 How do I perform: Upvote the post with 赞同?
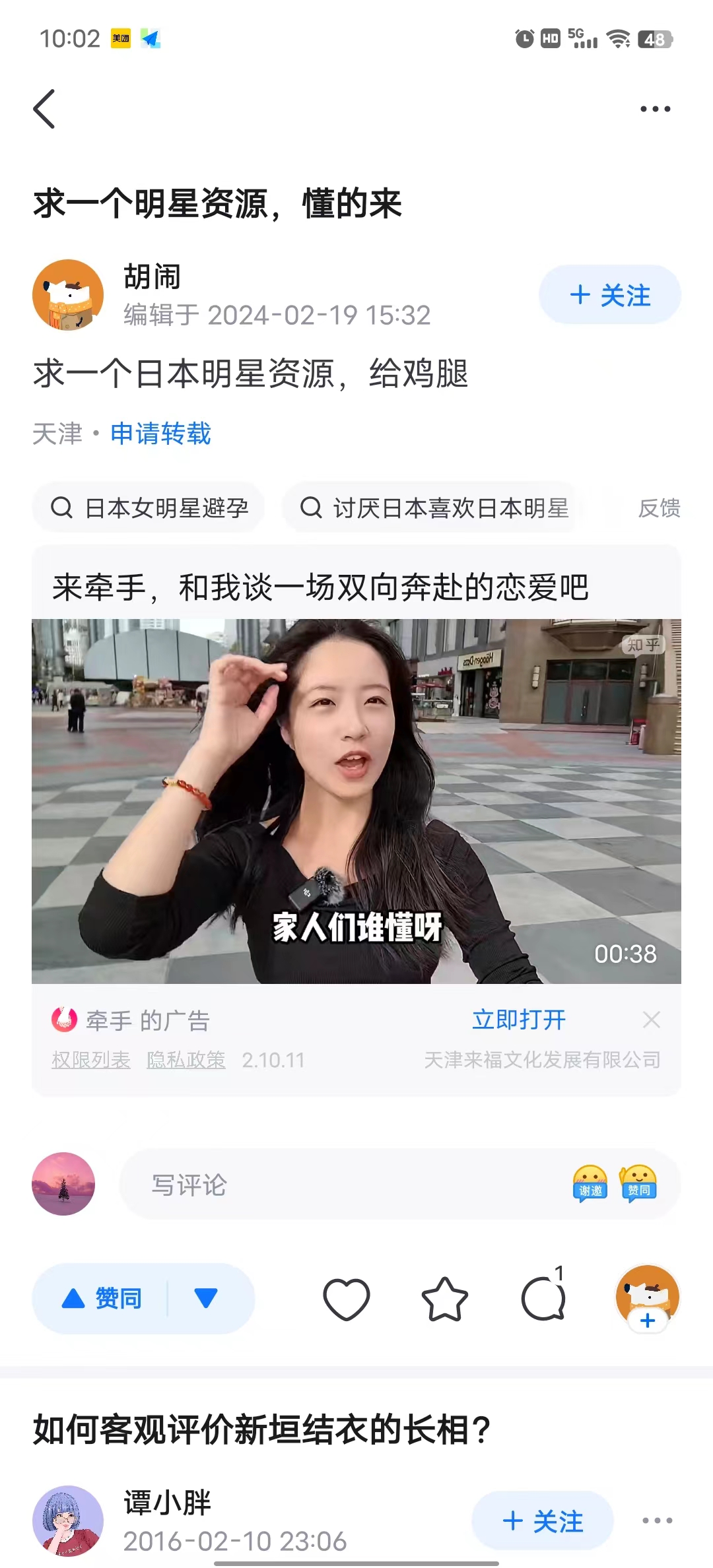[x=102, y=1298]
